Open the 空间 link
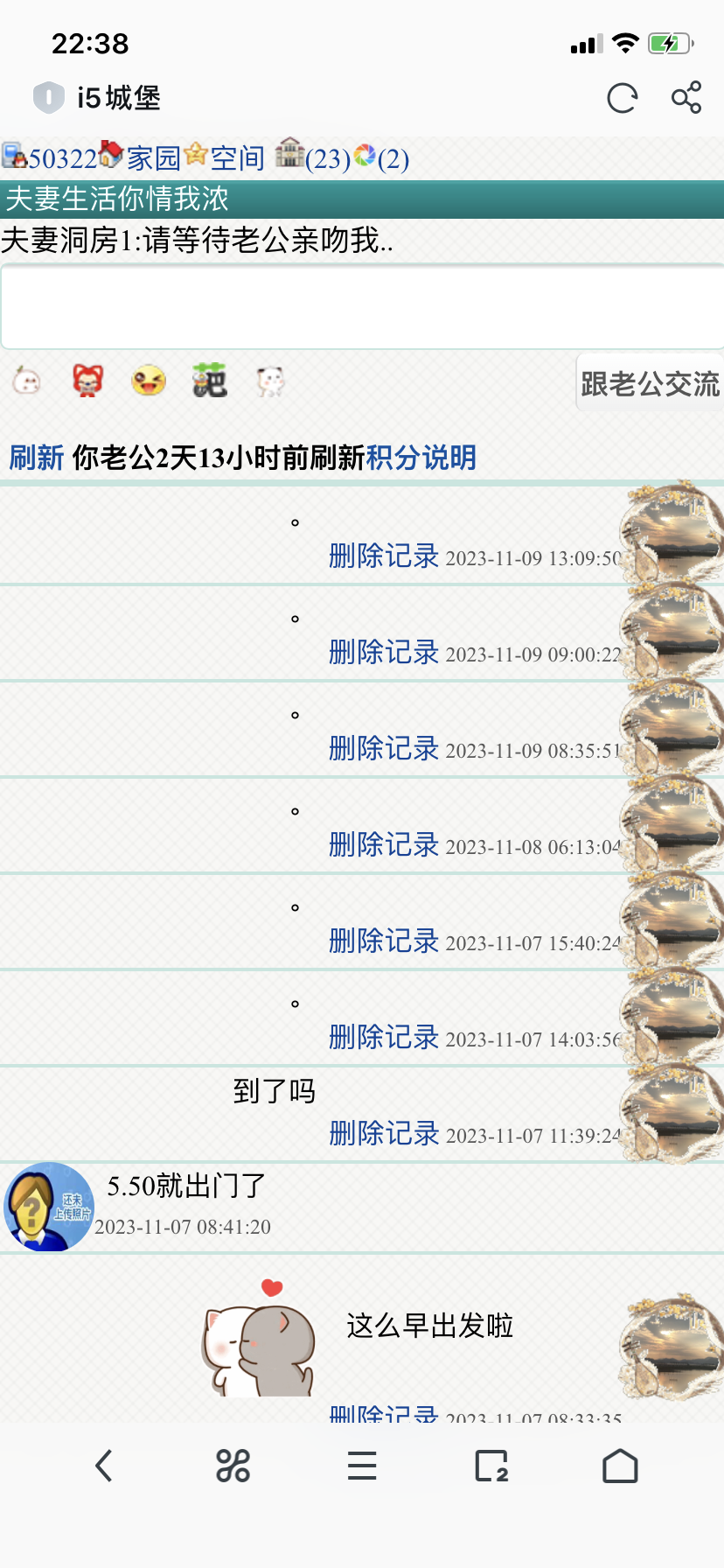724x1568 pixels. pos(237,158)
